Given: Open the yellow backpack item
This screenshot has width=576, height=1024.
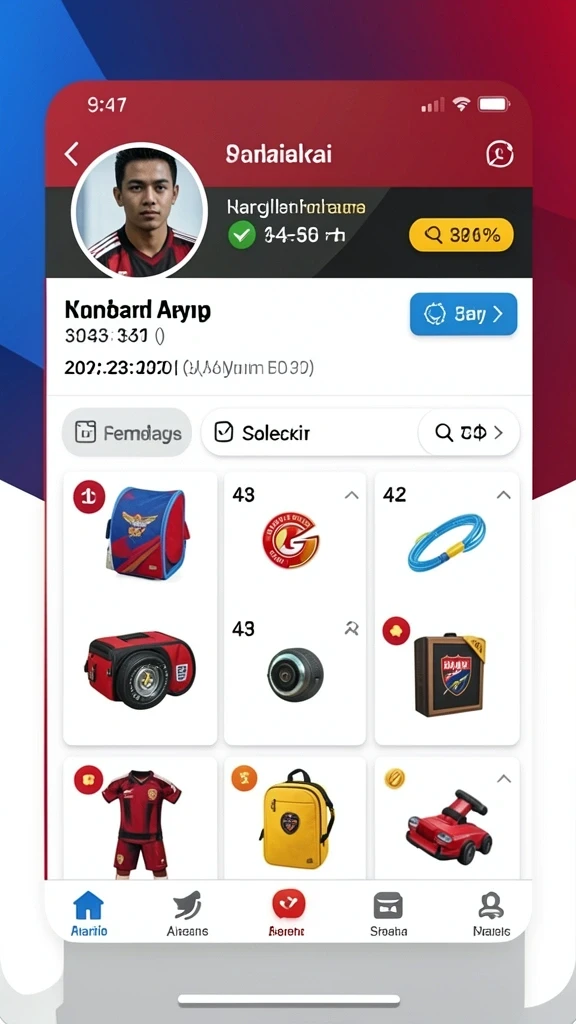Looking at the screenshot, I should pyautogui.click(x=296, y=823).
